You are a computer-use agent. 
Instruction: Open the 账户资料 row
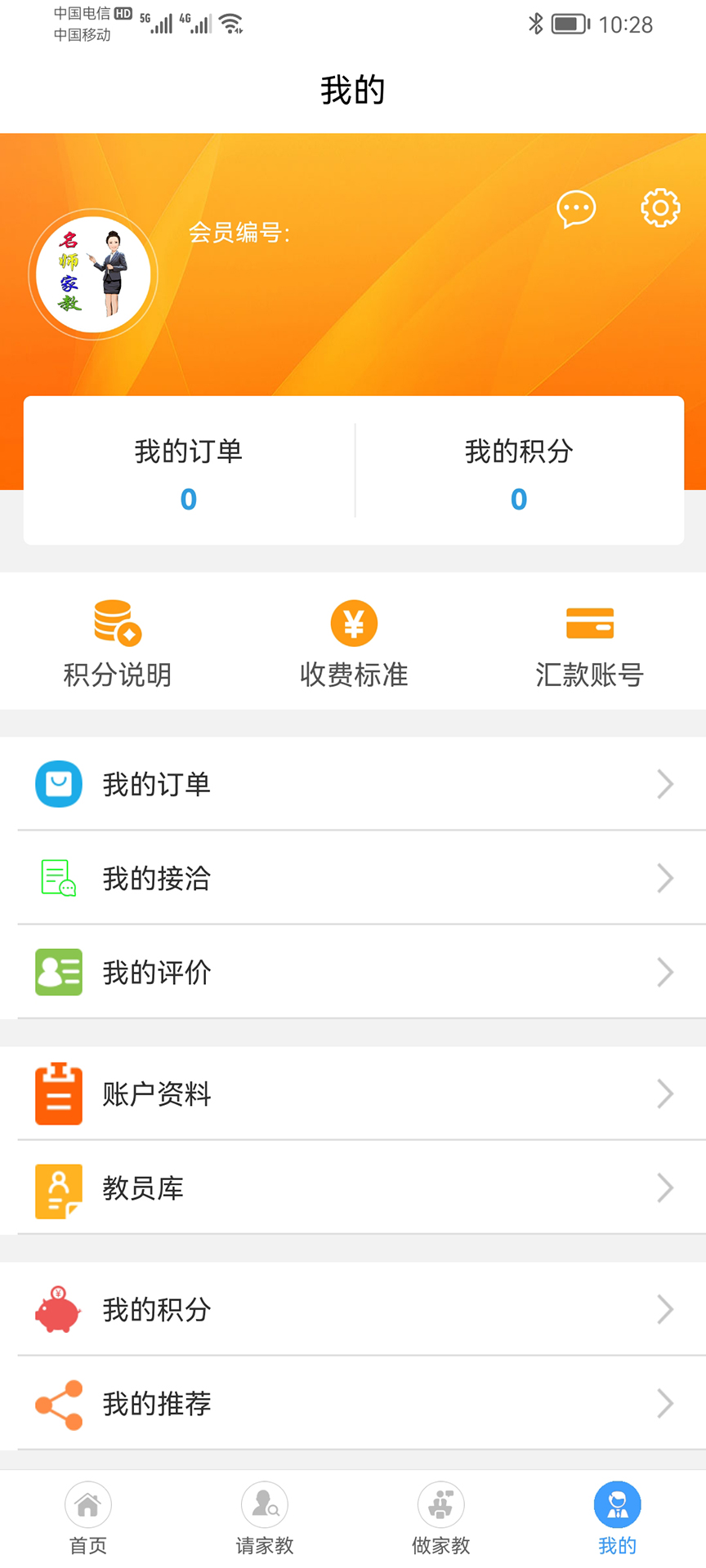[x=353, y=1094]
